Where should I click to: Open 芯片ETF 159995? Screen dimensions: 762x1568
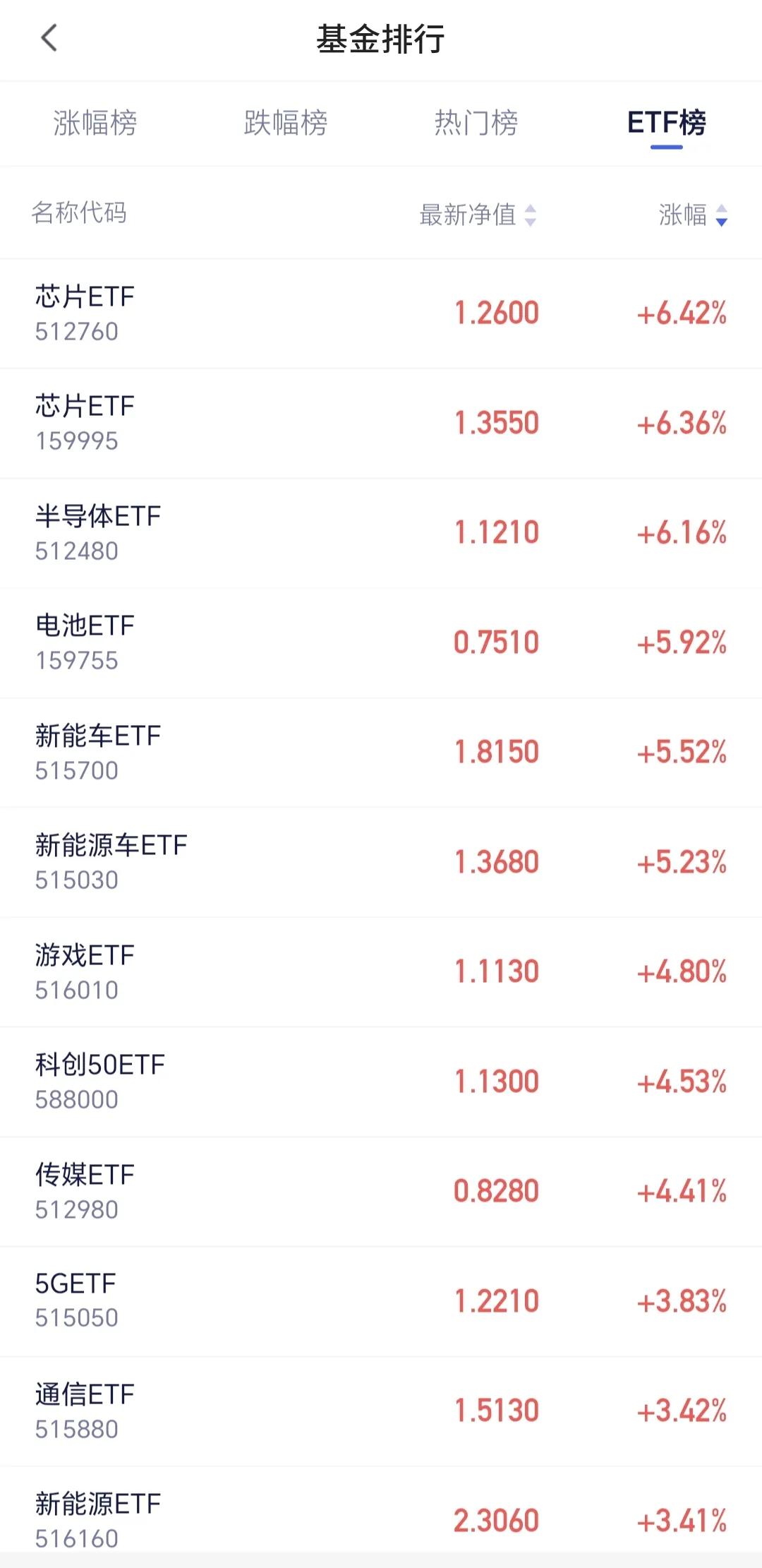[381, 424]
